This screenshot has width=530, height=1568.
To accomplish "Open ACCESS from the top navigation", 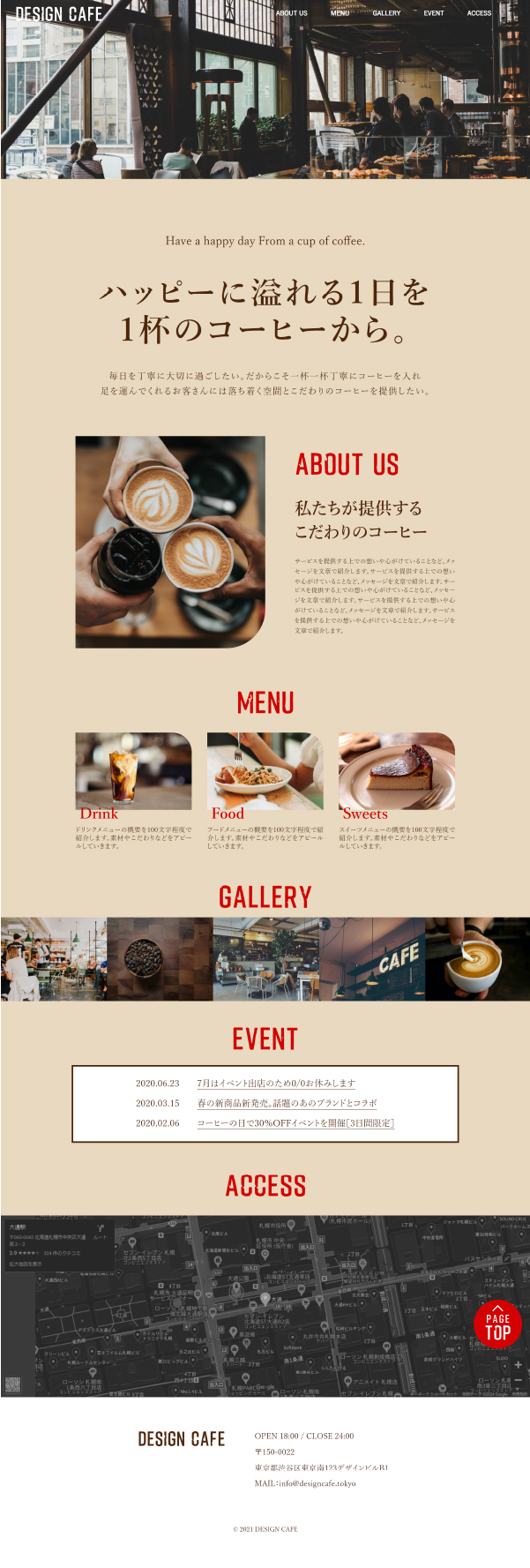I will 479,13.
